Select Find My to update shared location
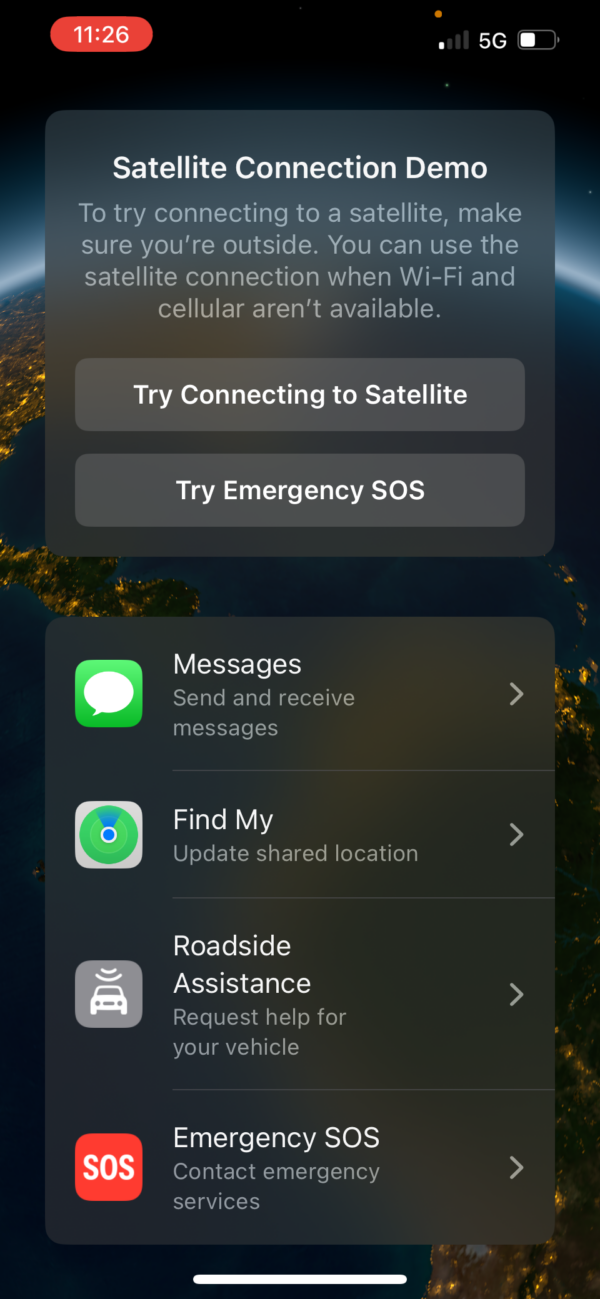 tap(300, 835)
